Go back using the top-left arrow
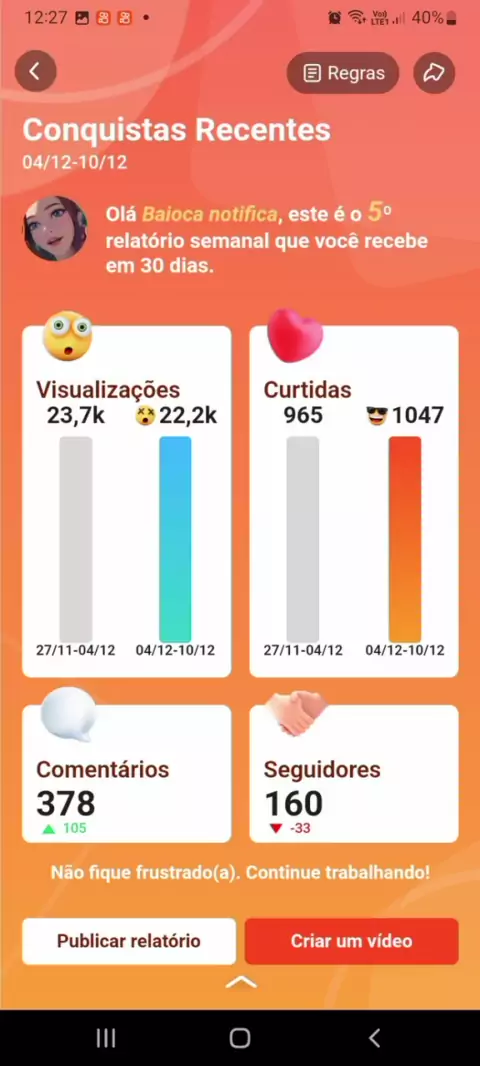The image size is (480, 1066). (x=35, y=71)
